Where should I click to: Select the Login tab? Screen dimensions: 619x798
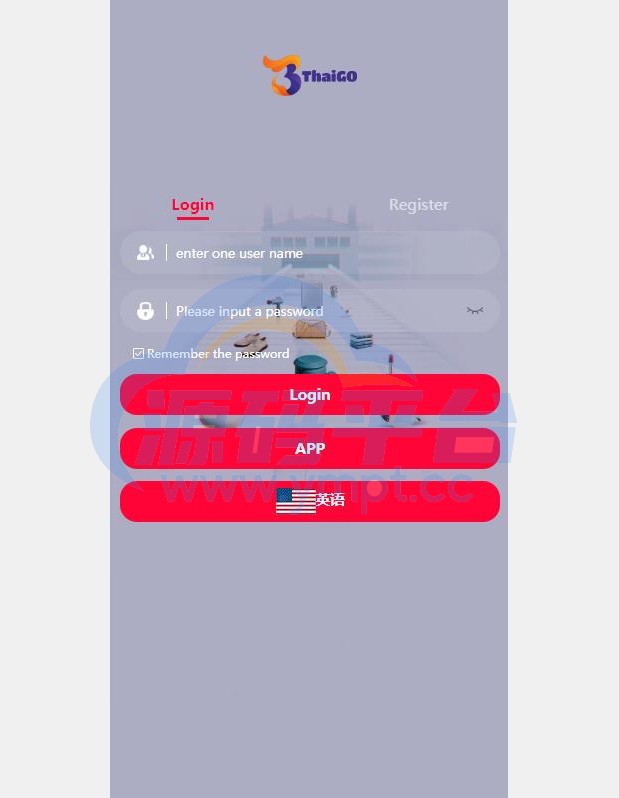point(193,205)
